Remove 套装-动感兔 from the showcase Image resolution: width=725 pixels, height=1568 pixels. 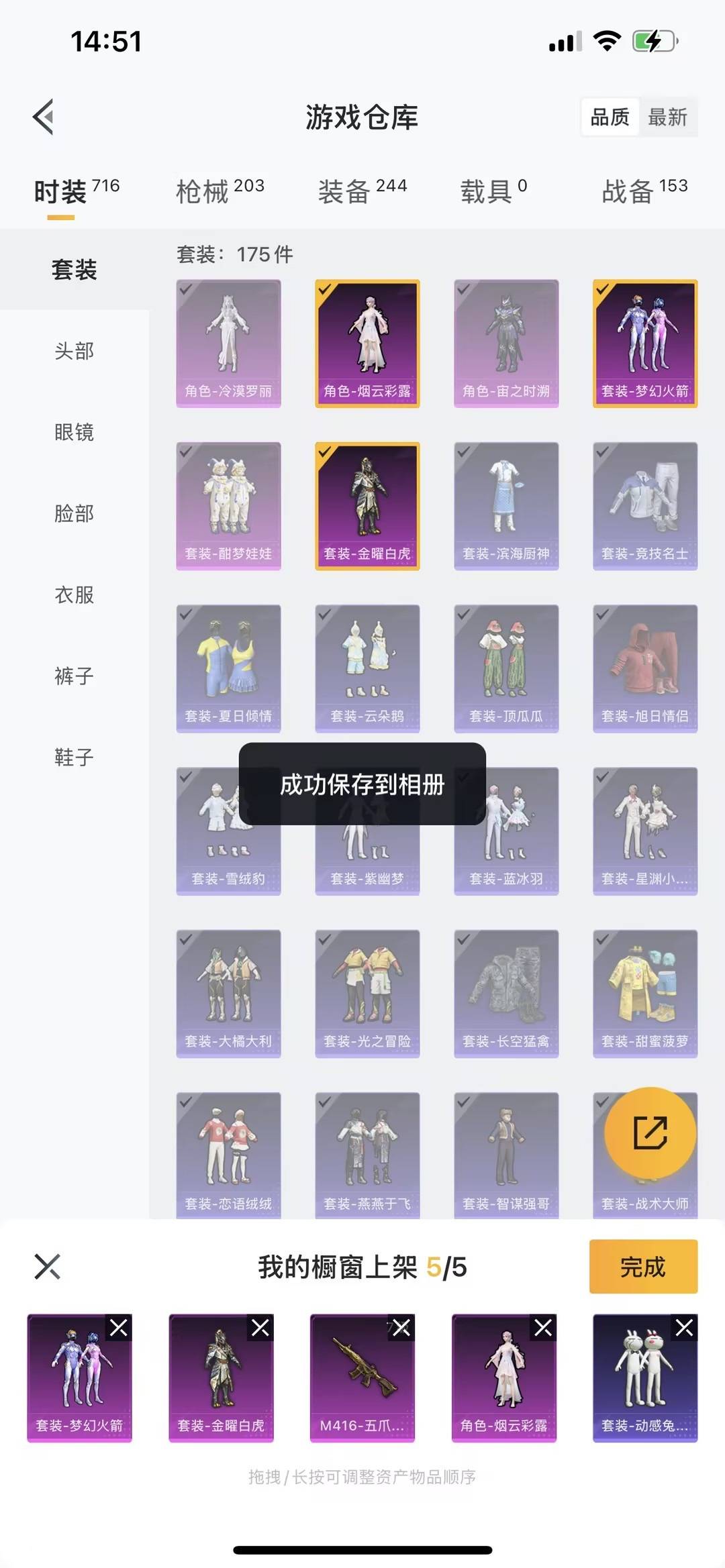(684, 1327)
